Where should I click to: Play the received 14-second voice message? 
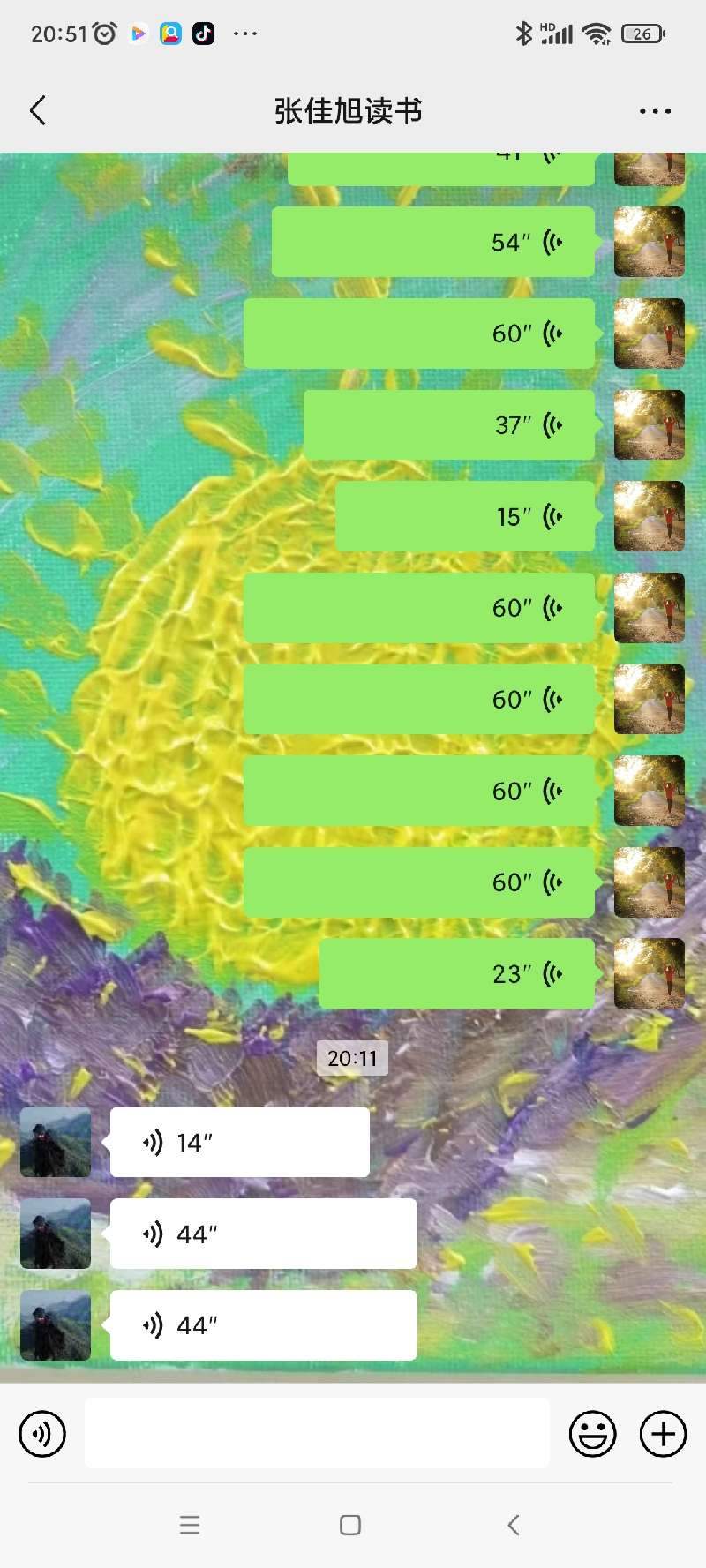coord(239,1142)
